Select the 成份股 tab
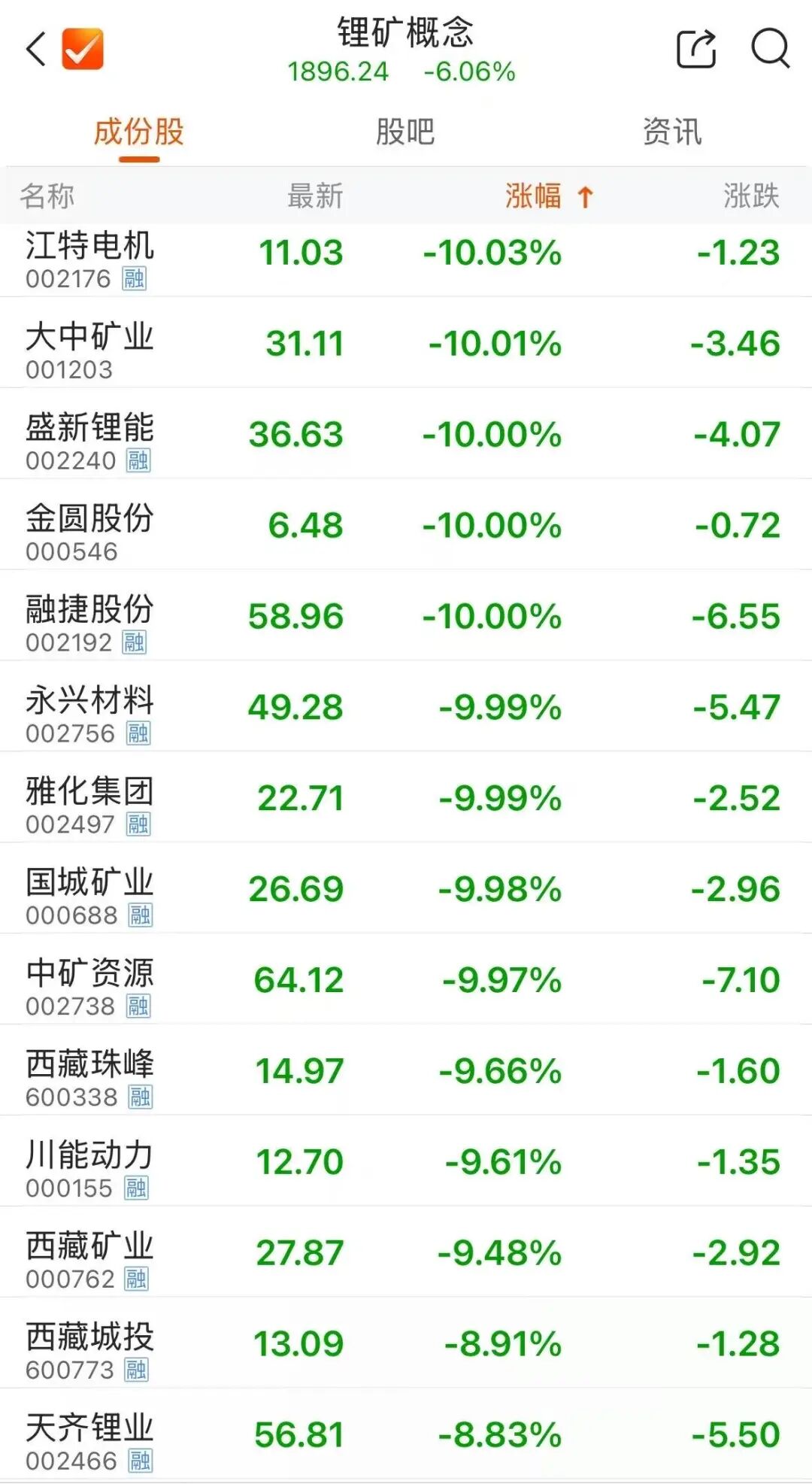The width and height of the screenshot is (812, 1484). click(x=139, y=129)
